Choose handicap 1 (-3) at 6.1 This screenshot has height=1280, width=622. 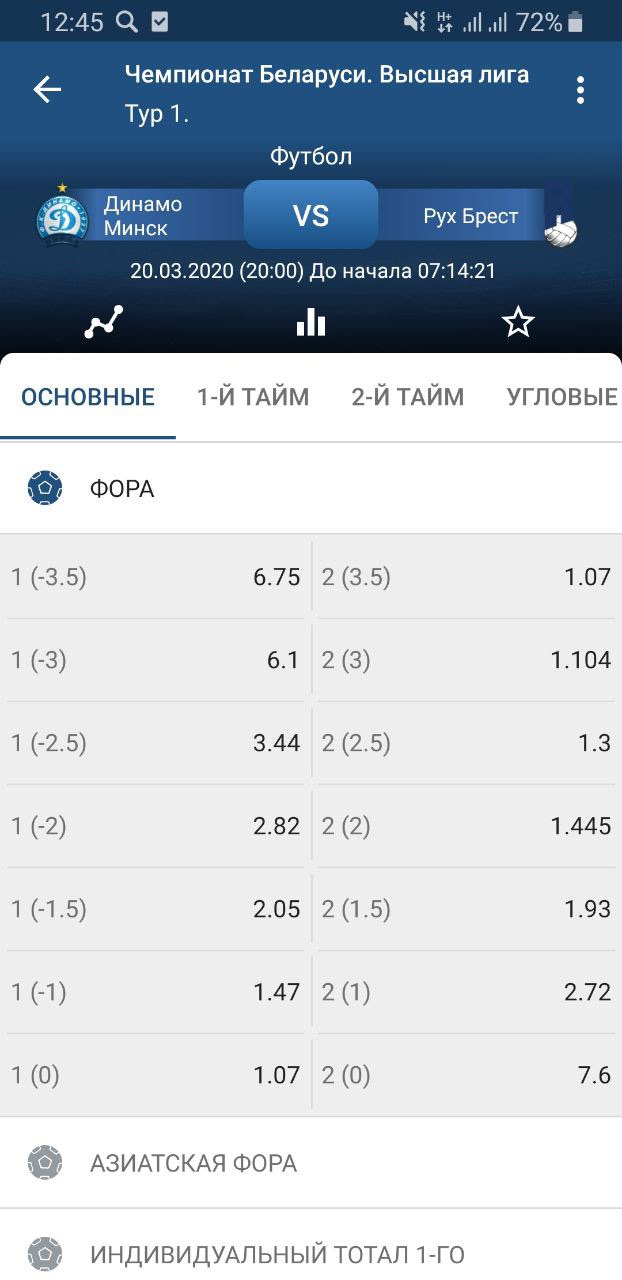pyautogui.click(x=157, y=660)
